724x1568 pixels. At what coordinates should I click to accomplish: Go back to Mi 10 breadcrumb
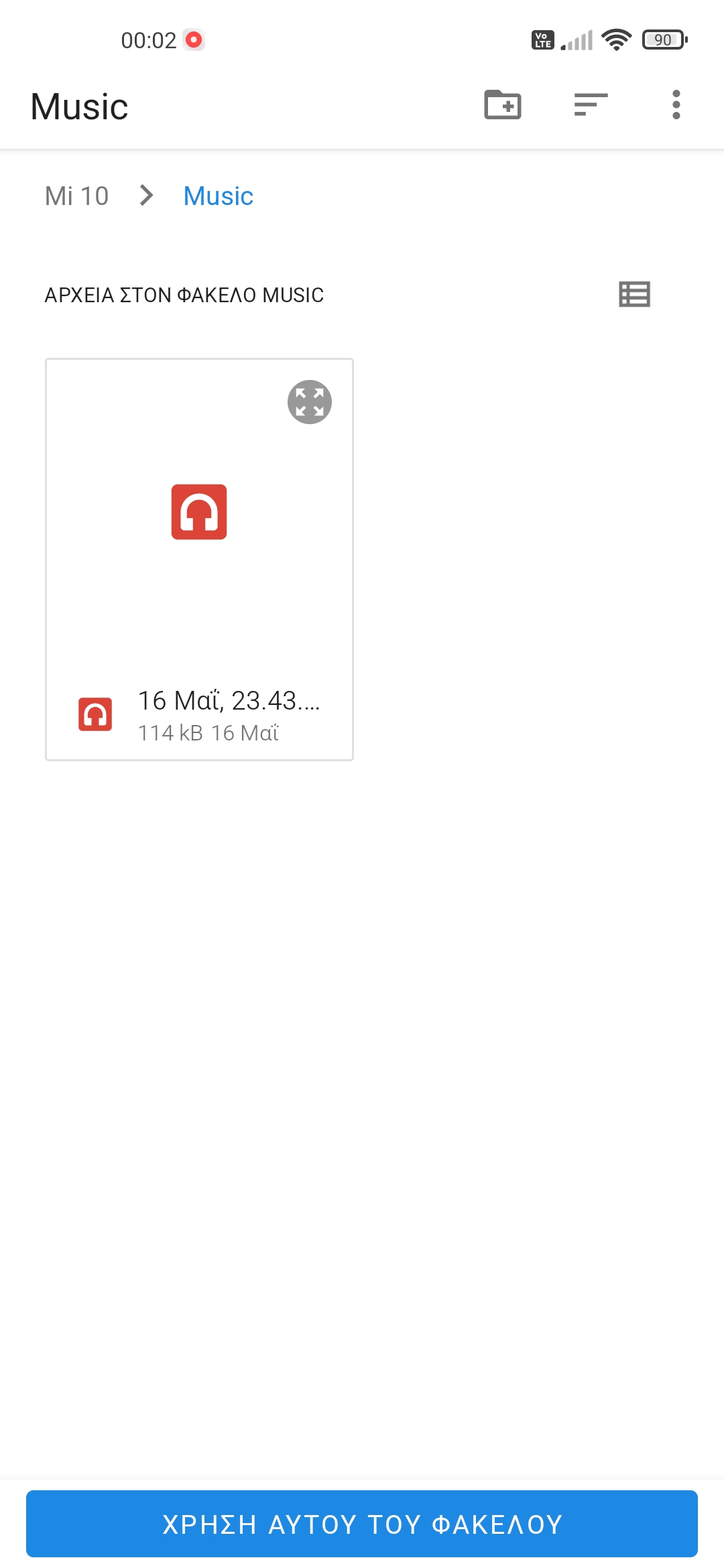click(76, 196)
